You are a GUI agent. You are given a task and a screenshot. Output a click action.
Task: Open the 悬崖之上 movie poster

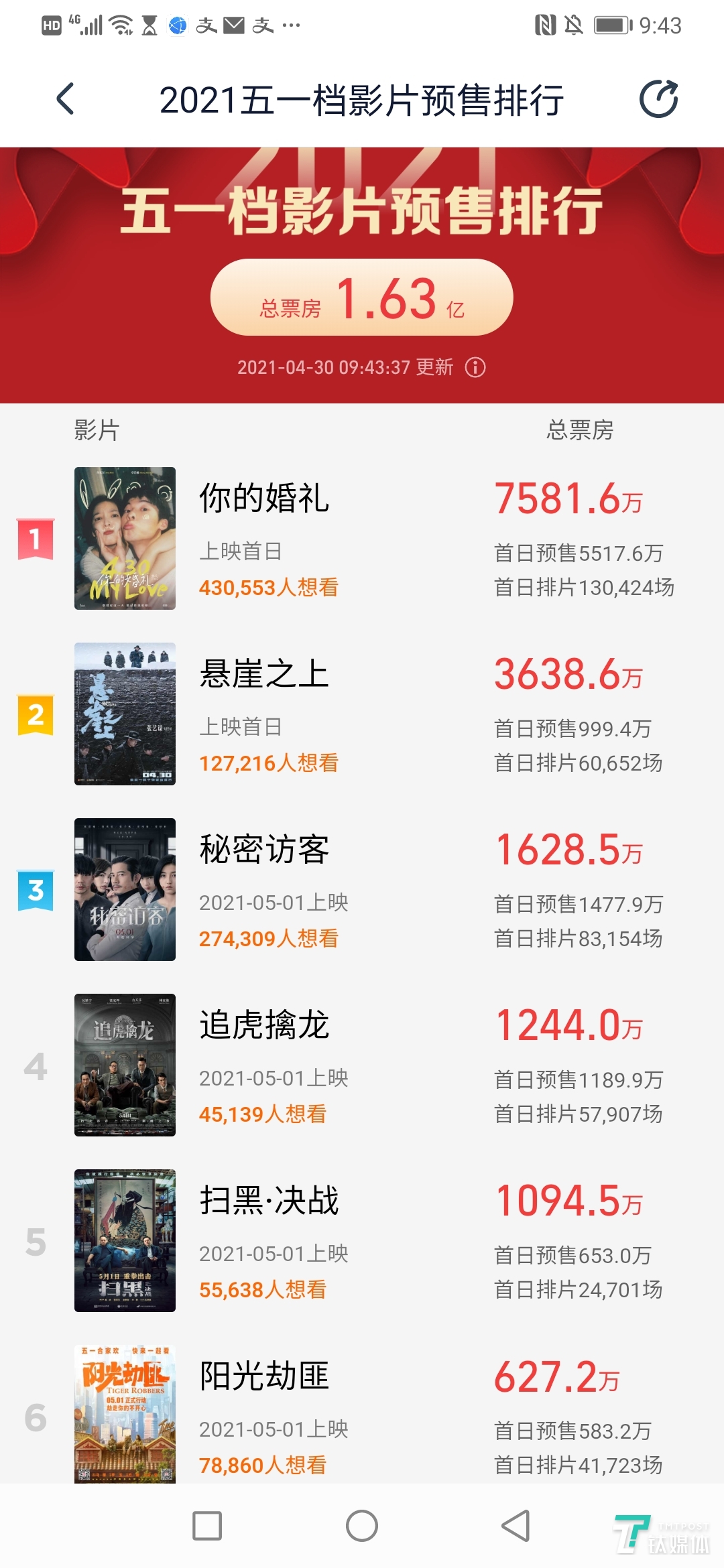pyautogui.click(x=125, y=714)
